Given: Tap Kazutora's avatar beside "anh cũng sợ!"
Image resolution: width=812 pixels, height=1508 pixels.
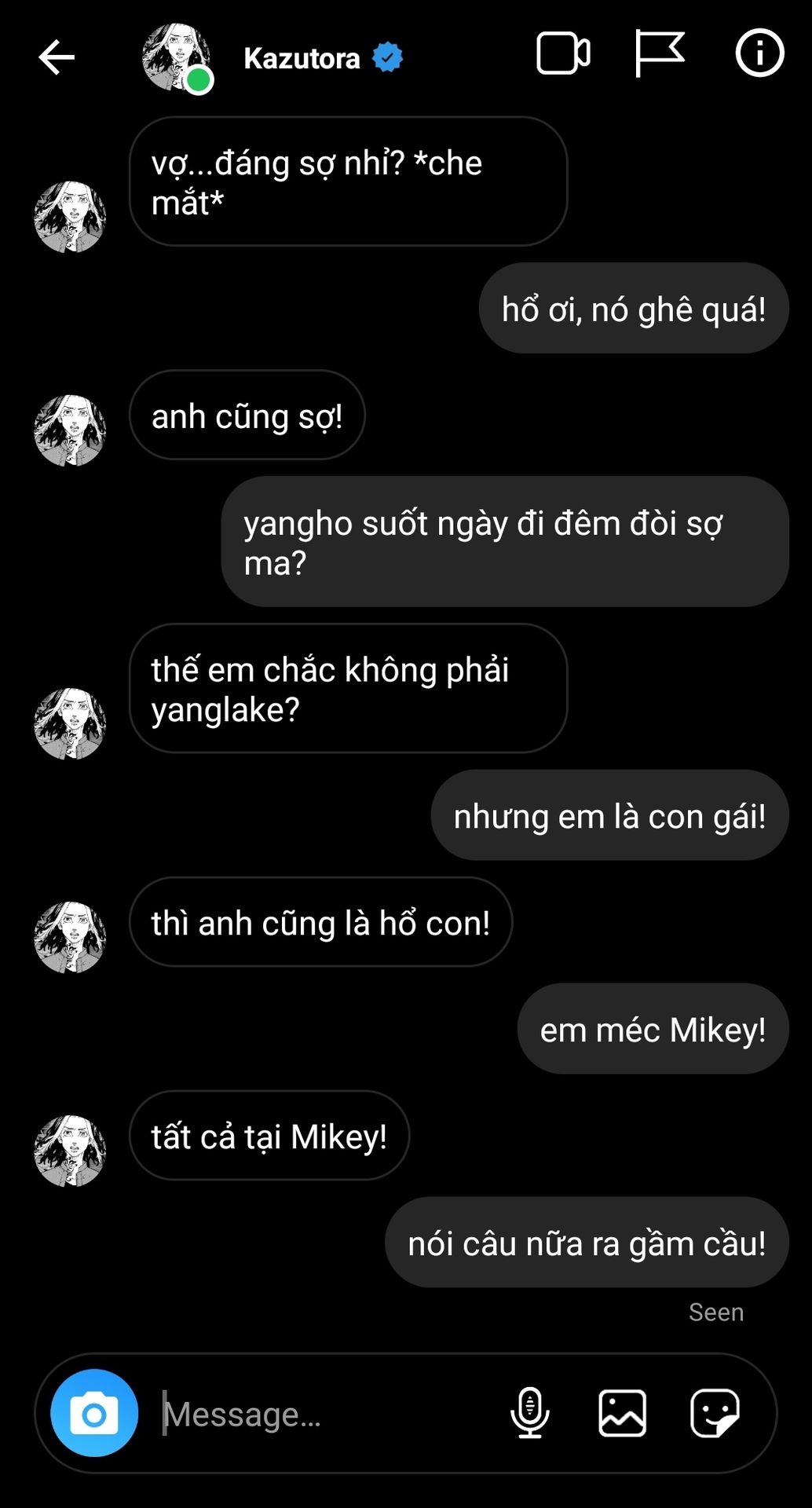Looking at the screenshot, I should coord(70,430).
